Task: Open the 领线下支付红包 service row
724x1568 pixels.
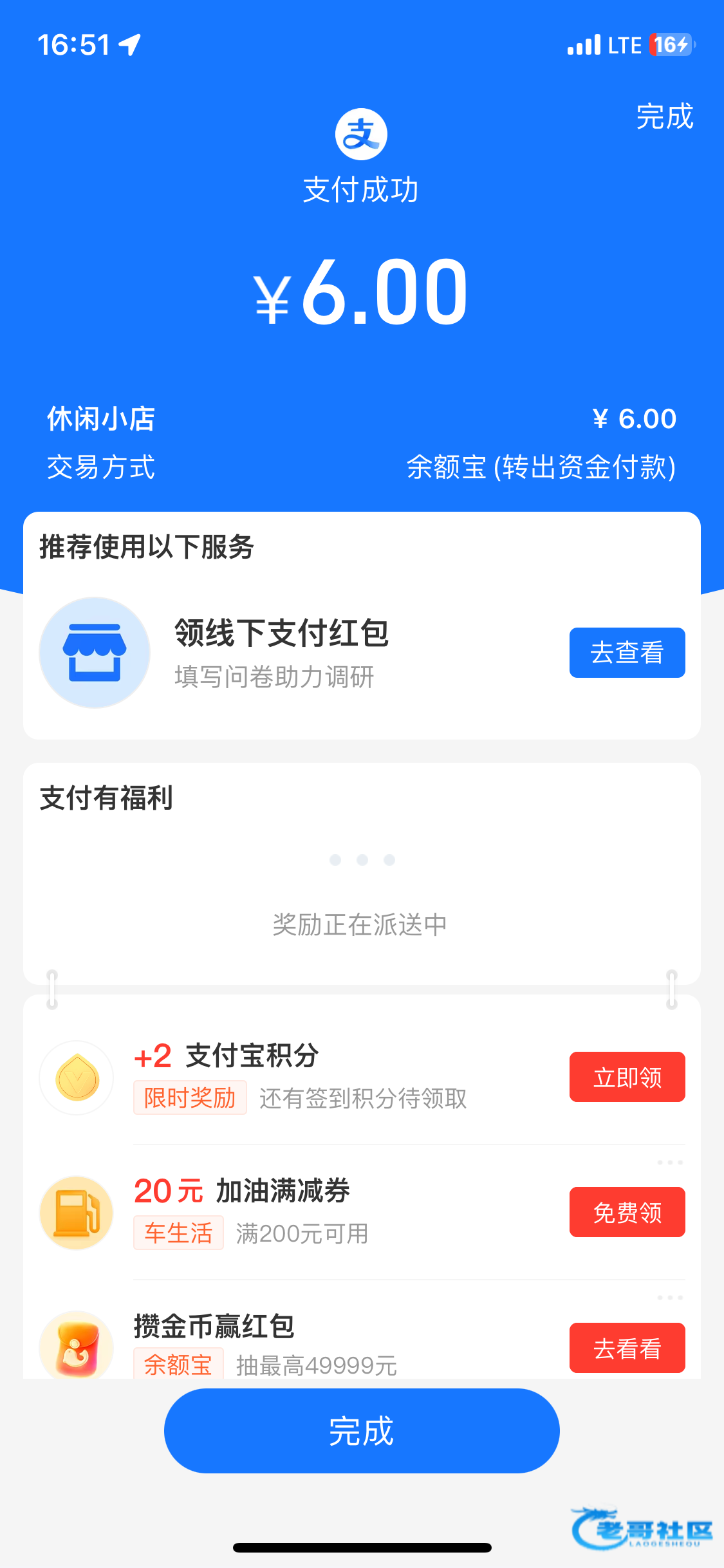Action: click(281, 653)
